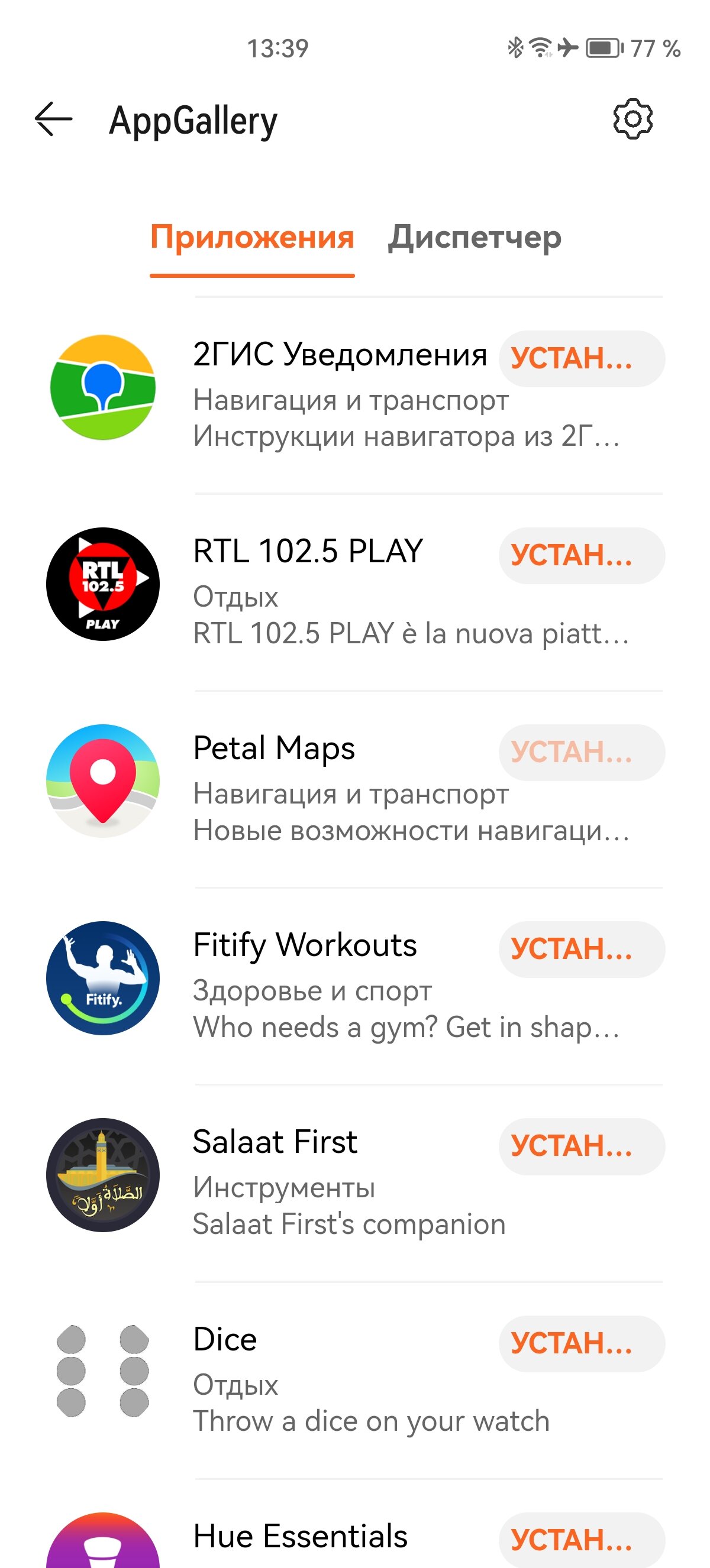Open RTL 102.5 PLAY details
This screenshot has height=1568, width=710.
tap(355, 592)
